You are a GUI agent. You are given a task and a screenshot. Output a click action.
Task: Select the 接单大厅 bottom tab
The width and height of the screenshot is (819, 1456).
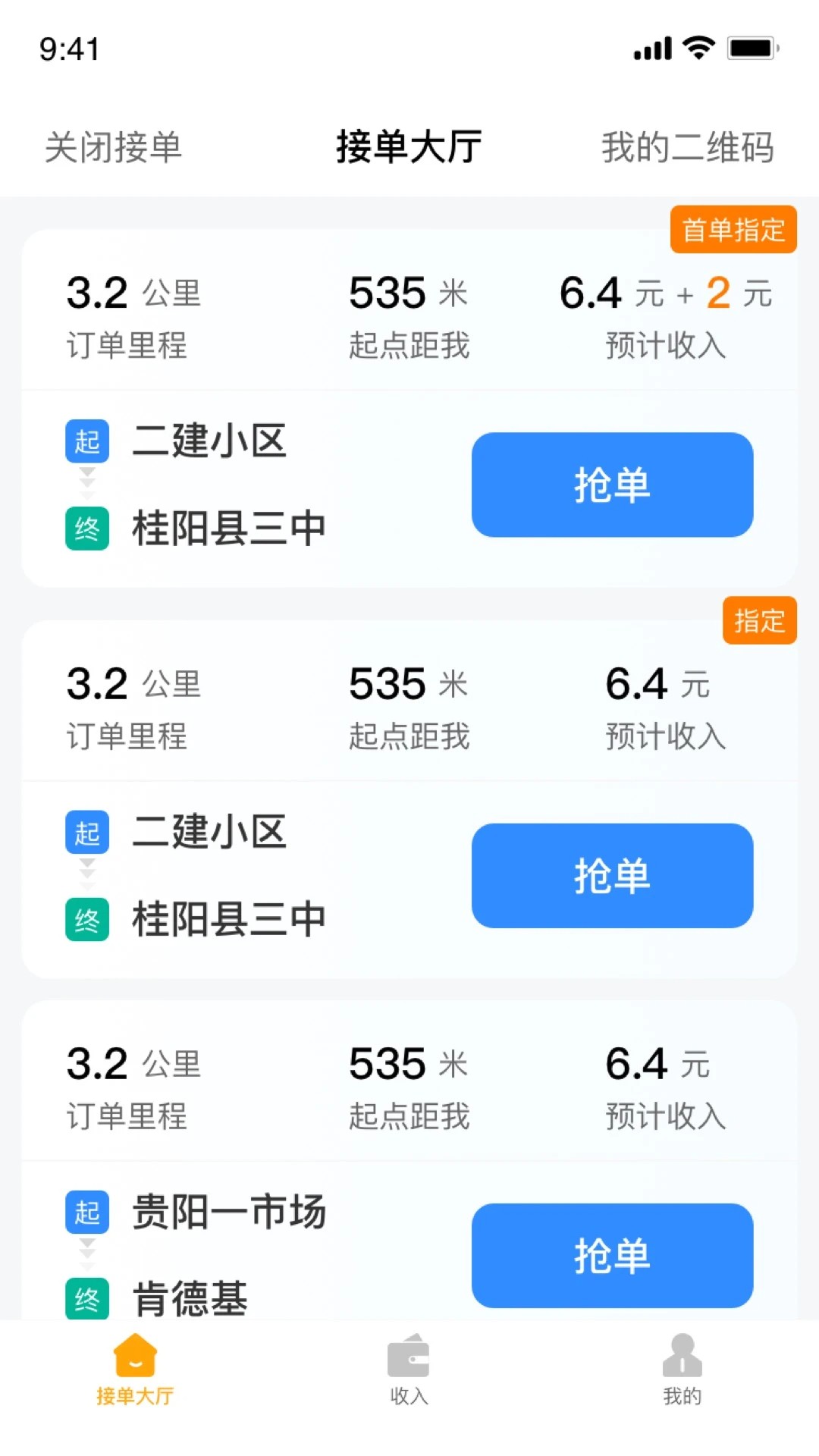click(135, 1370)
